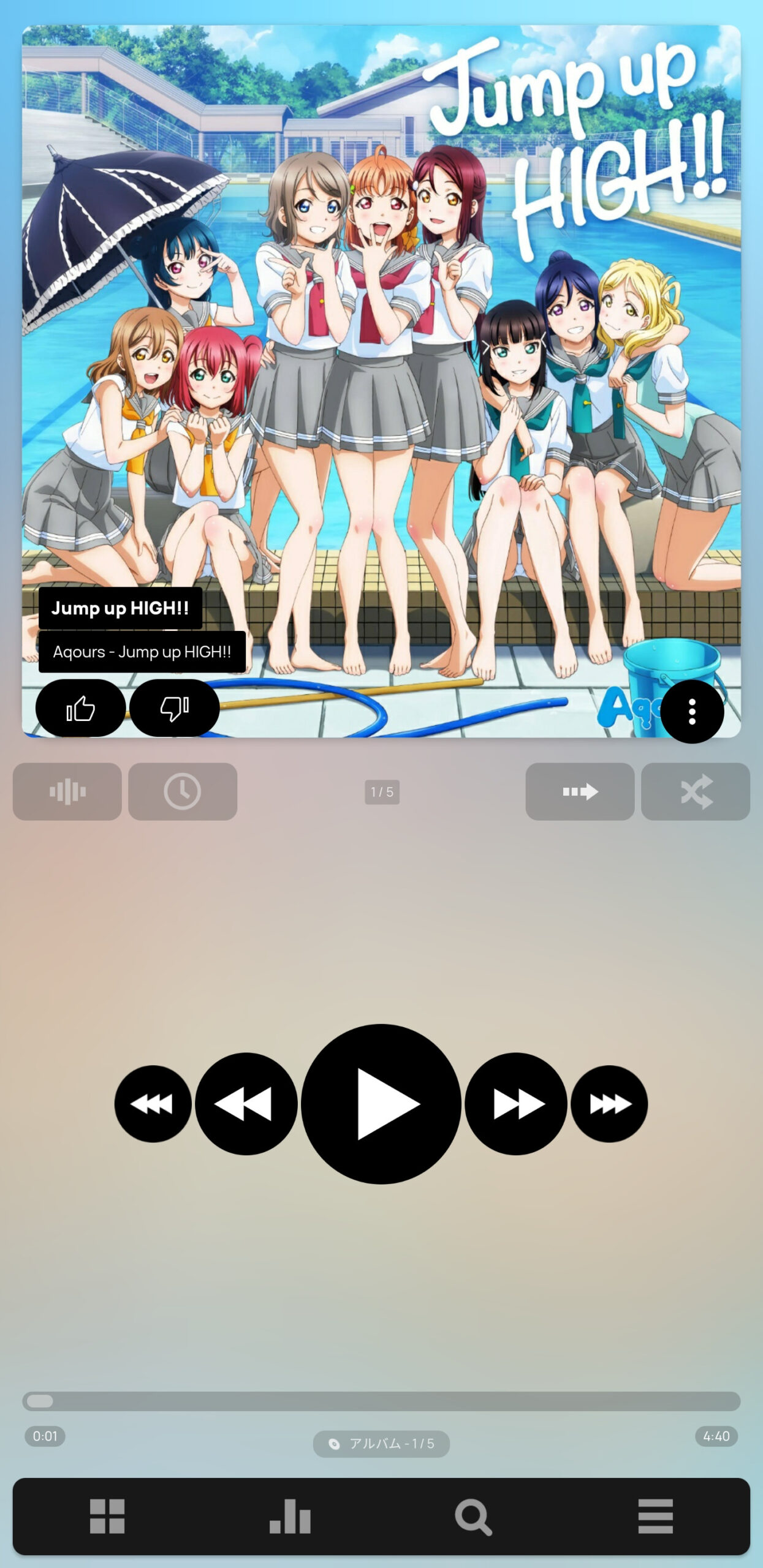Open search from the bottom bar

pos(473,1517)
